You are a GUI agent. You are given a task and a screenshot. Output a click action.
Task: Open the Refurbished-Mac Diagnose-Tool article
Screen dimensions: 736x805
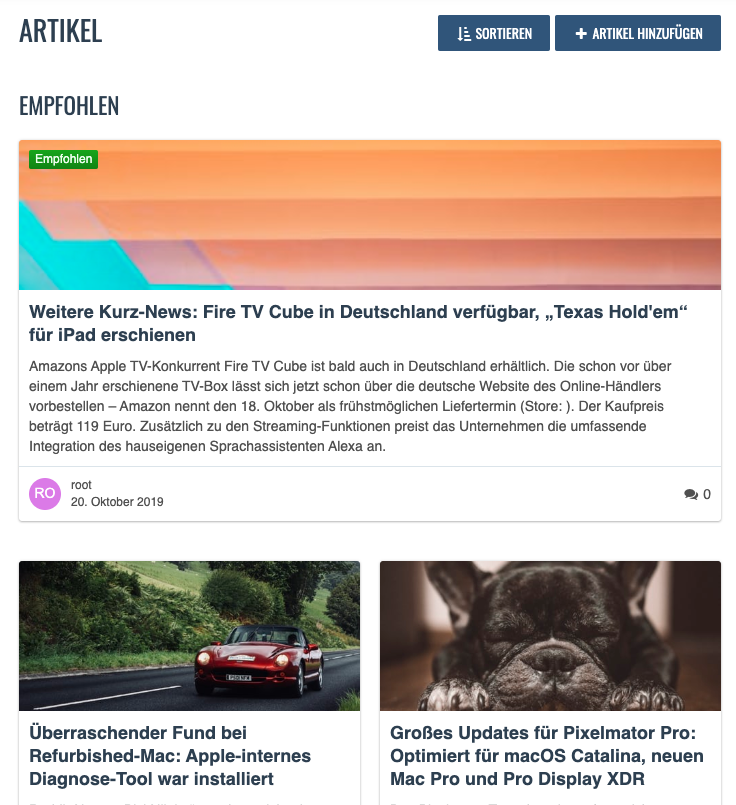170,756
